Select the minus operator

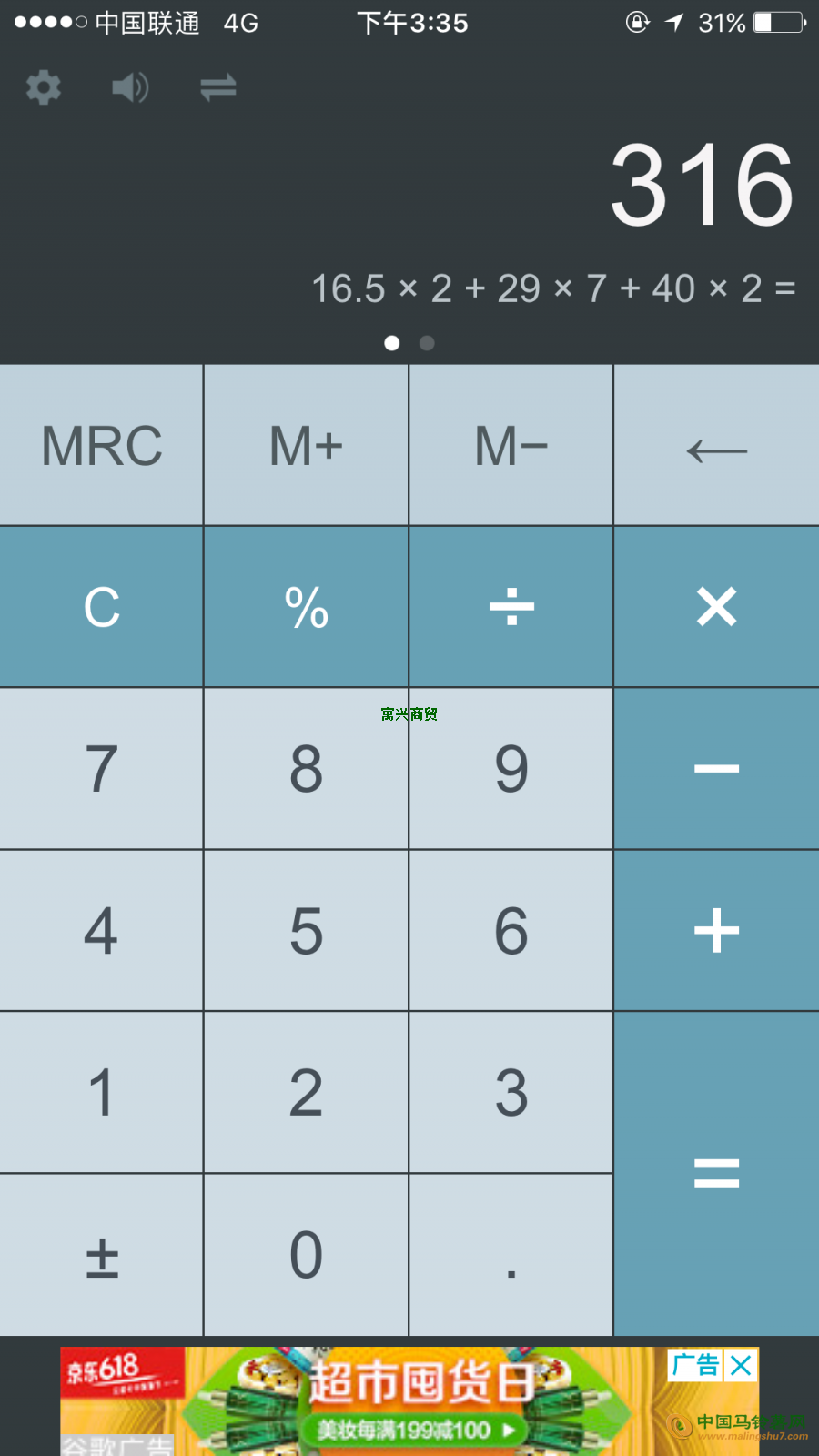[x=717, y=769]
